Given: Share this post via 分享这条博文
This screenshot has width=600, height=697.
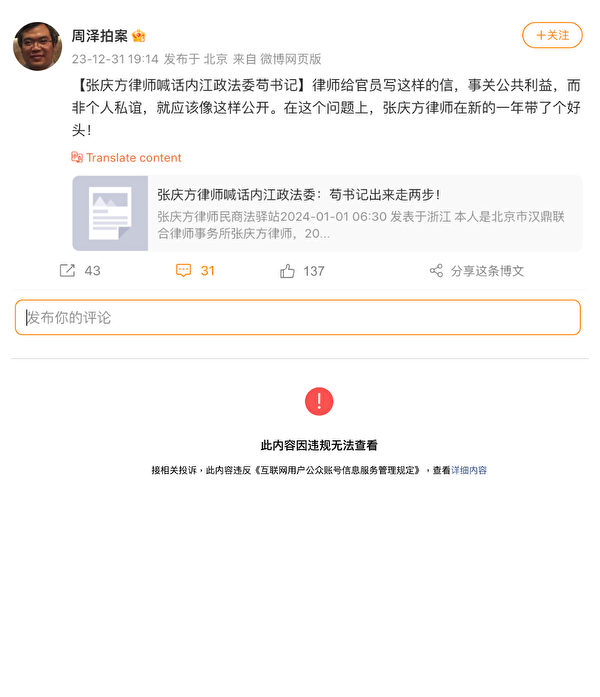Looking at the screenshot, I should pos(476,270).
